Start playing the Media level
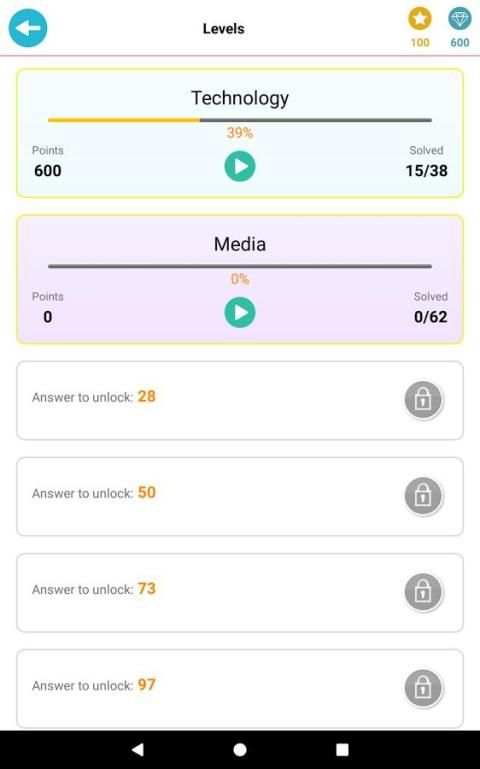Image resolution: width=480 pixels, height=769 pixels. (x=240, y=312)
